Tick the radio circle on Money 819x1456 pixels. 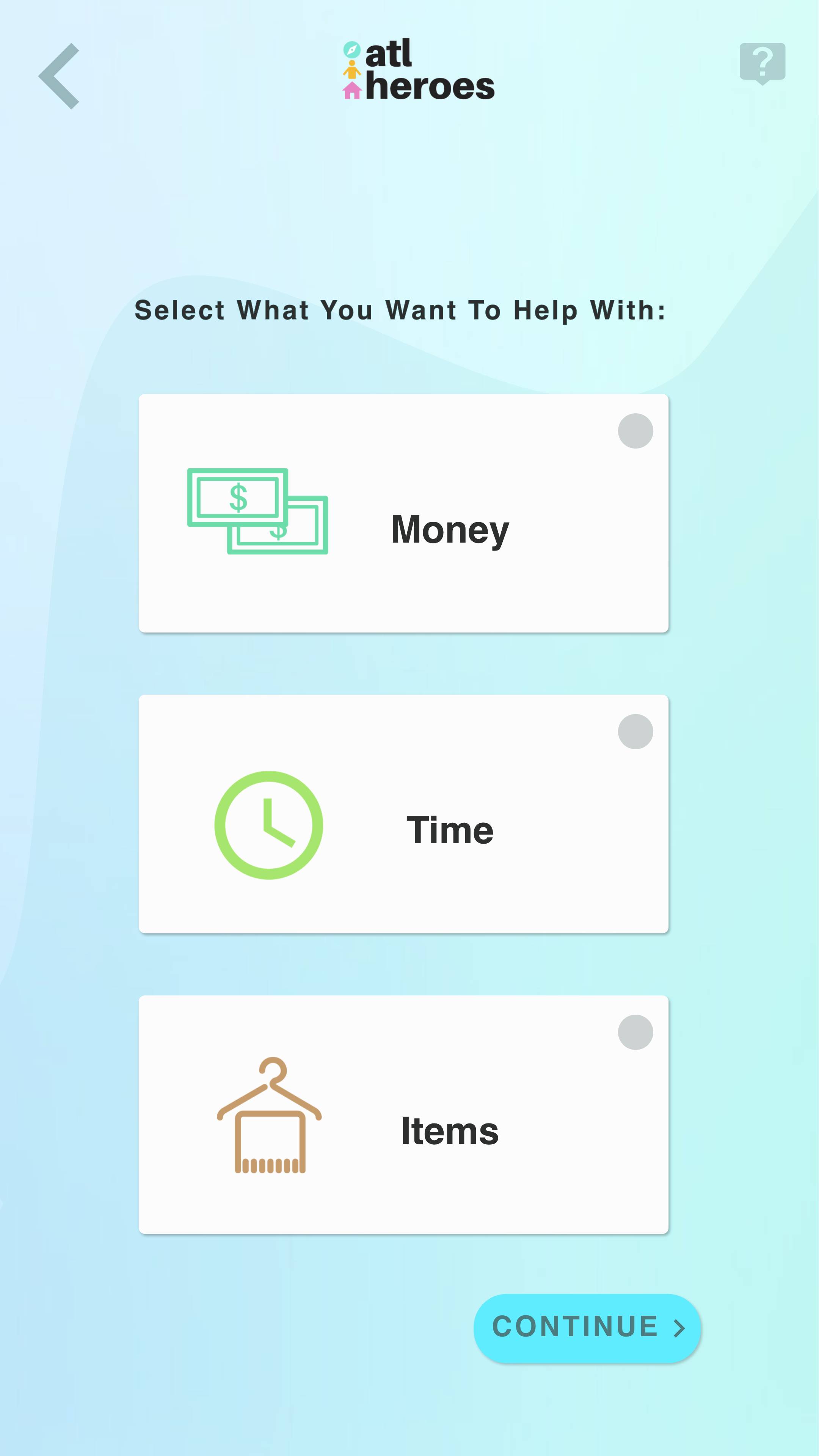tap(635, 431)
